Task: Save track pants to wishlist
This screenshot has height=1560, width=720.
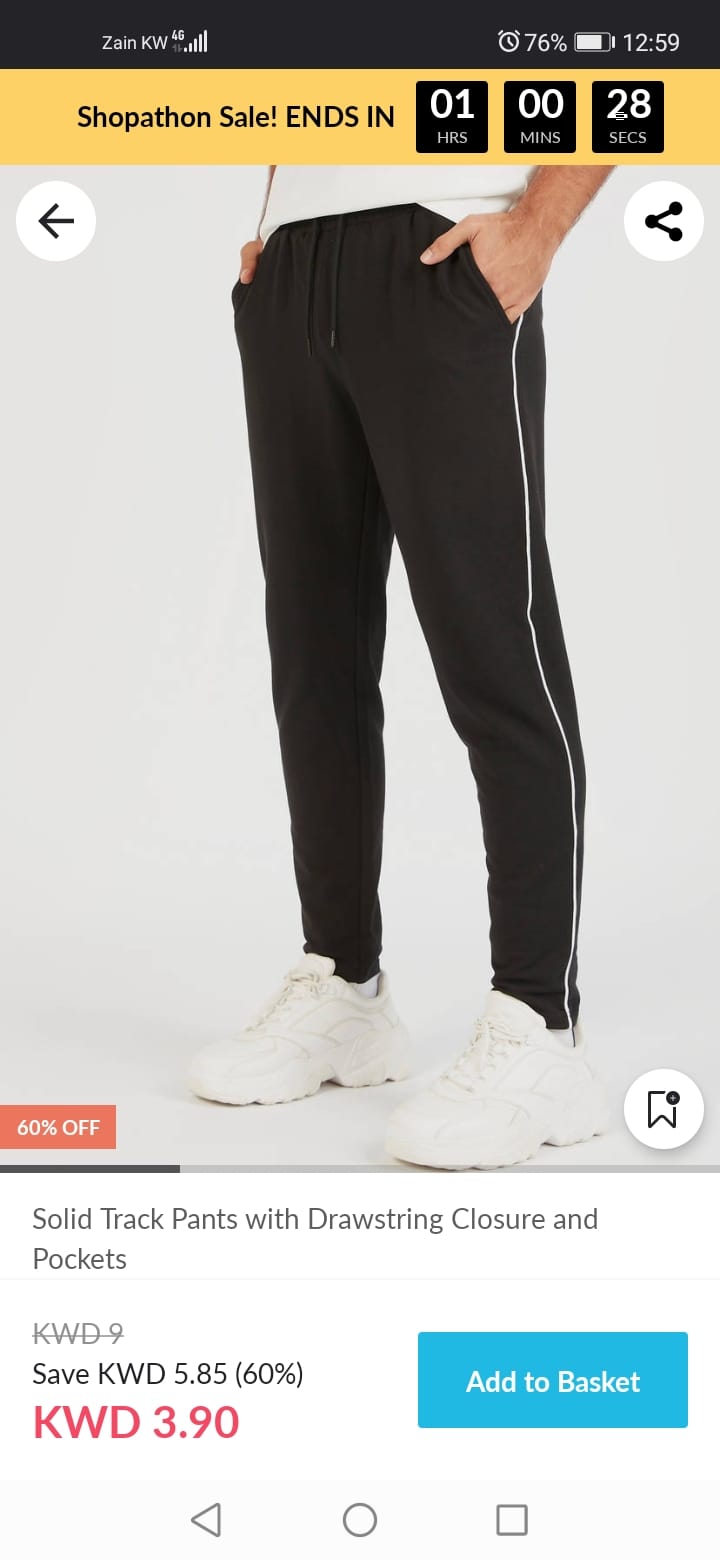Action: tap(663, 1109)
